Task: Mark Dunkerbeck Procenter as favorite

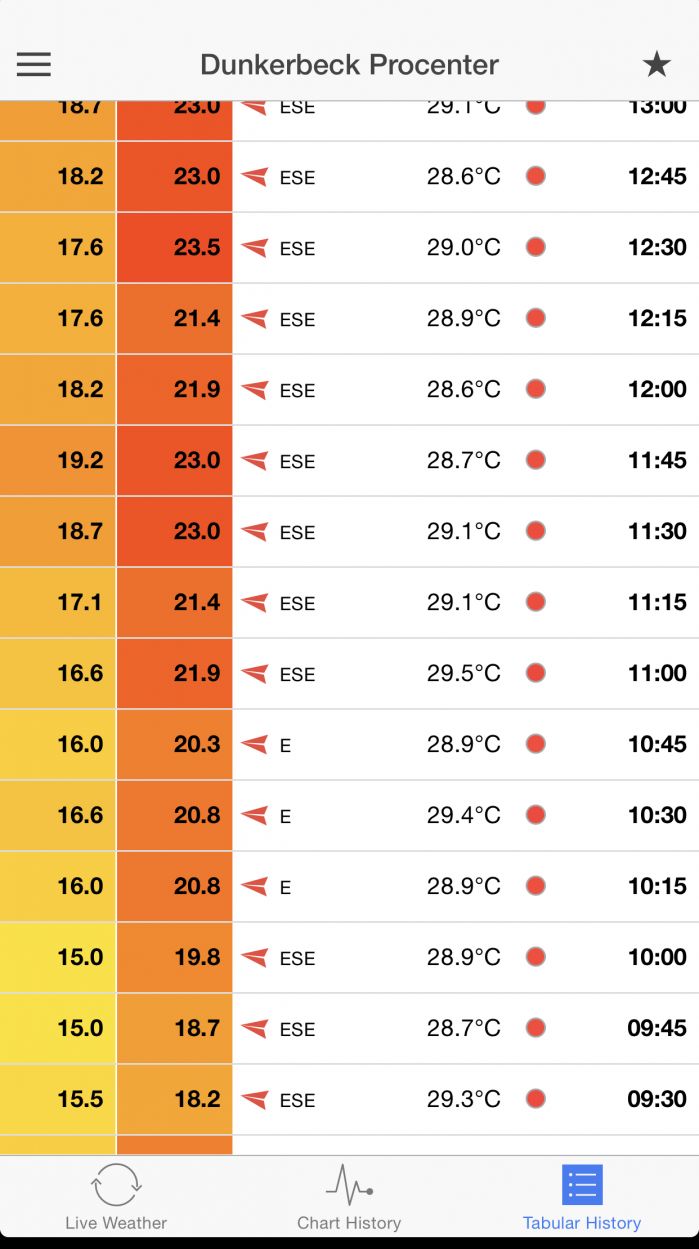Action: tap(656, 65)
